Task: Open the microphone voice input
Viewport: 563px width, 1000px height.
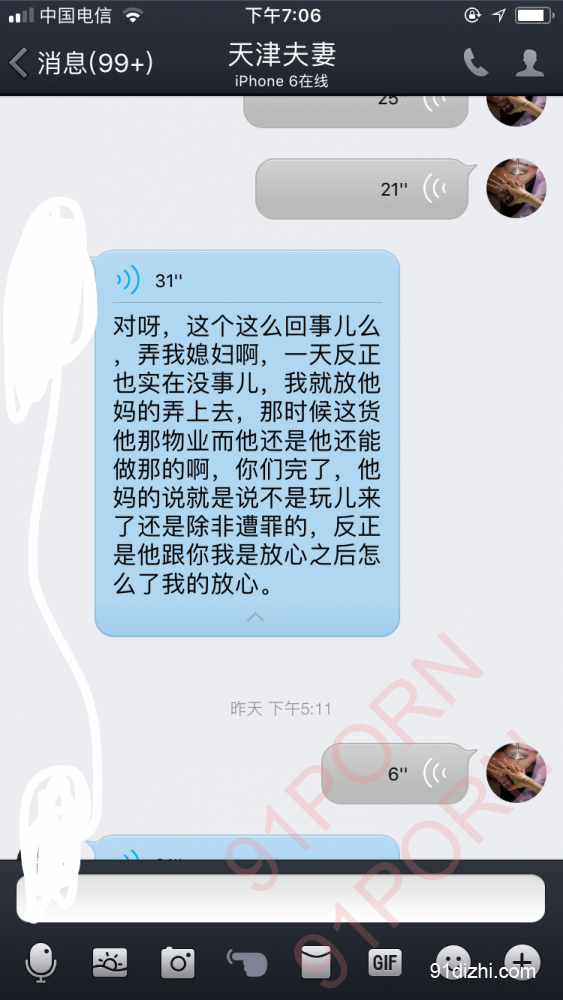Action: pyautogui.click(x=41, y=962)
